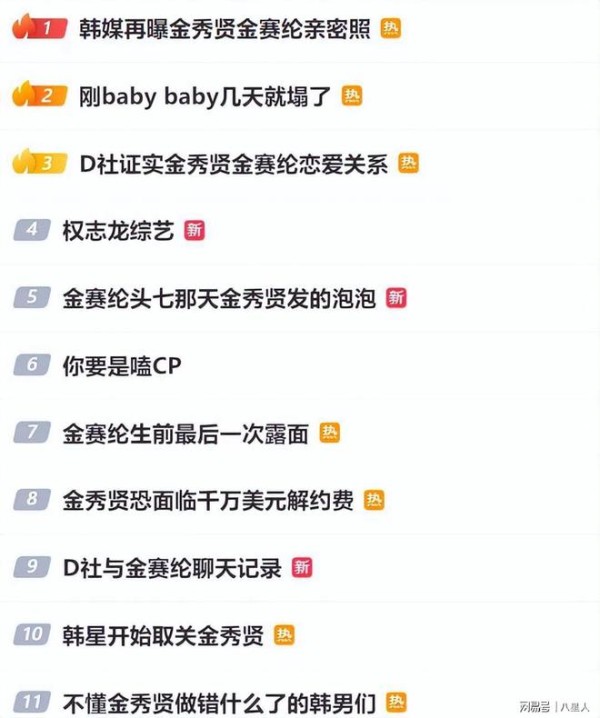
Task: Open topic 金赛纶头七那天金秀贤发的泡泡
Action: [219, 298]
